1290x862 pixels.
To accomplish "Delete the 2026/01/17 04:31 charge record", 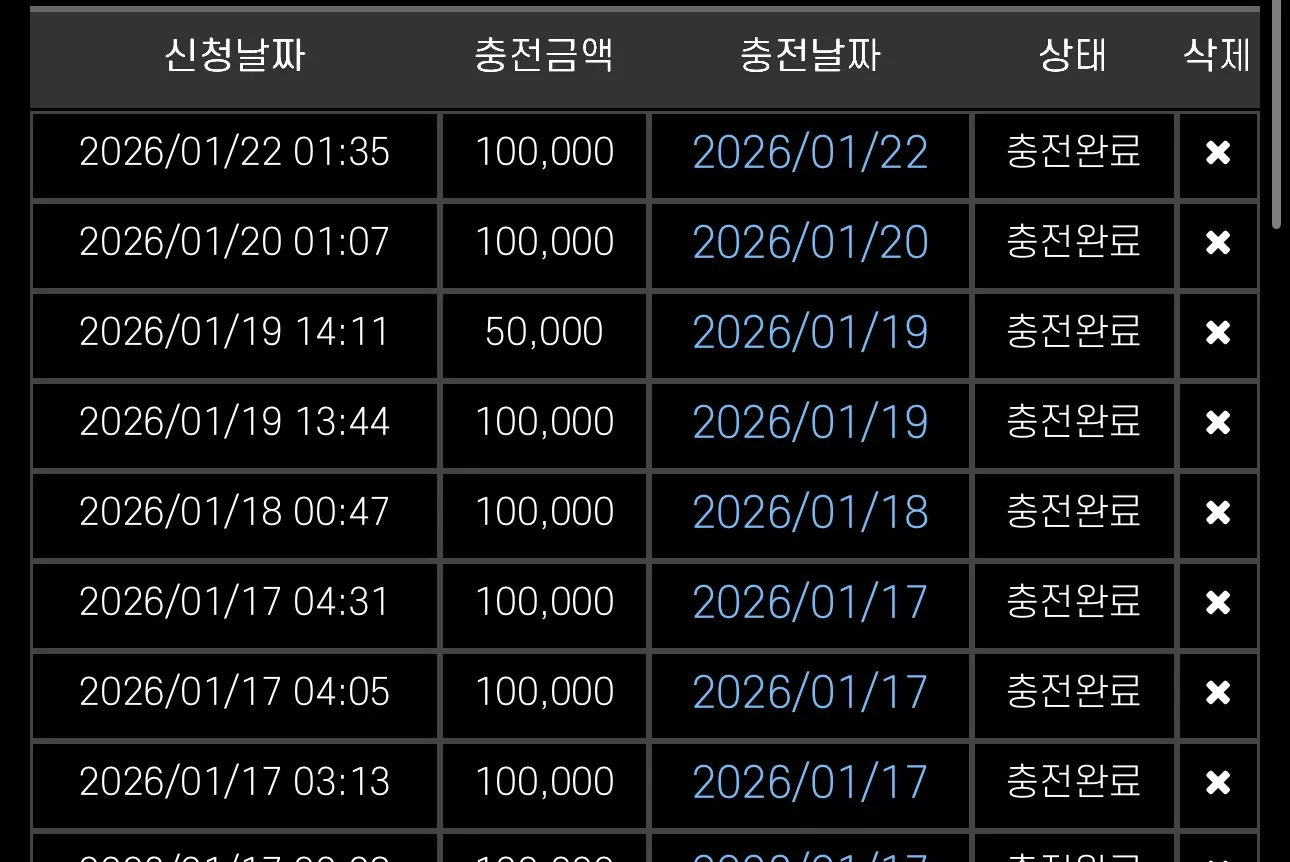I will tap(1217, 603).
